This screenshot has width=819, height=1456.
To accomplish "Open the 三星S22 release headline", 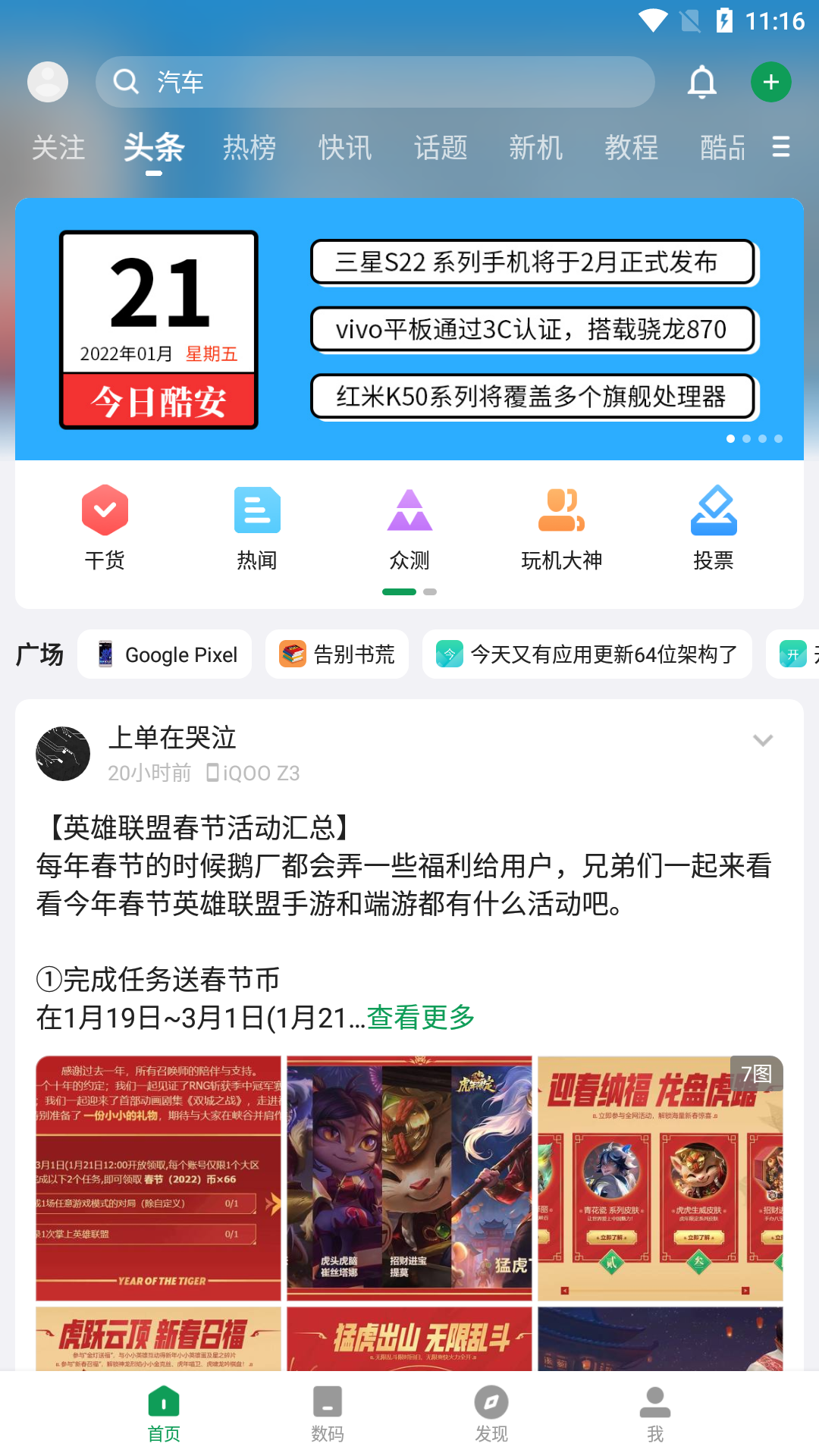I will (532, 262).
